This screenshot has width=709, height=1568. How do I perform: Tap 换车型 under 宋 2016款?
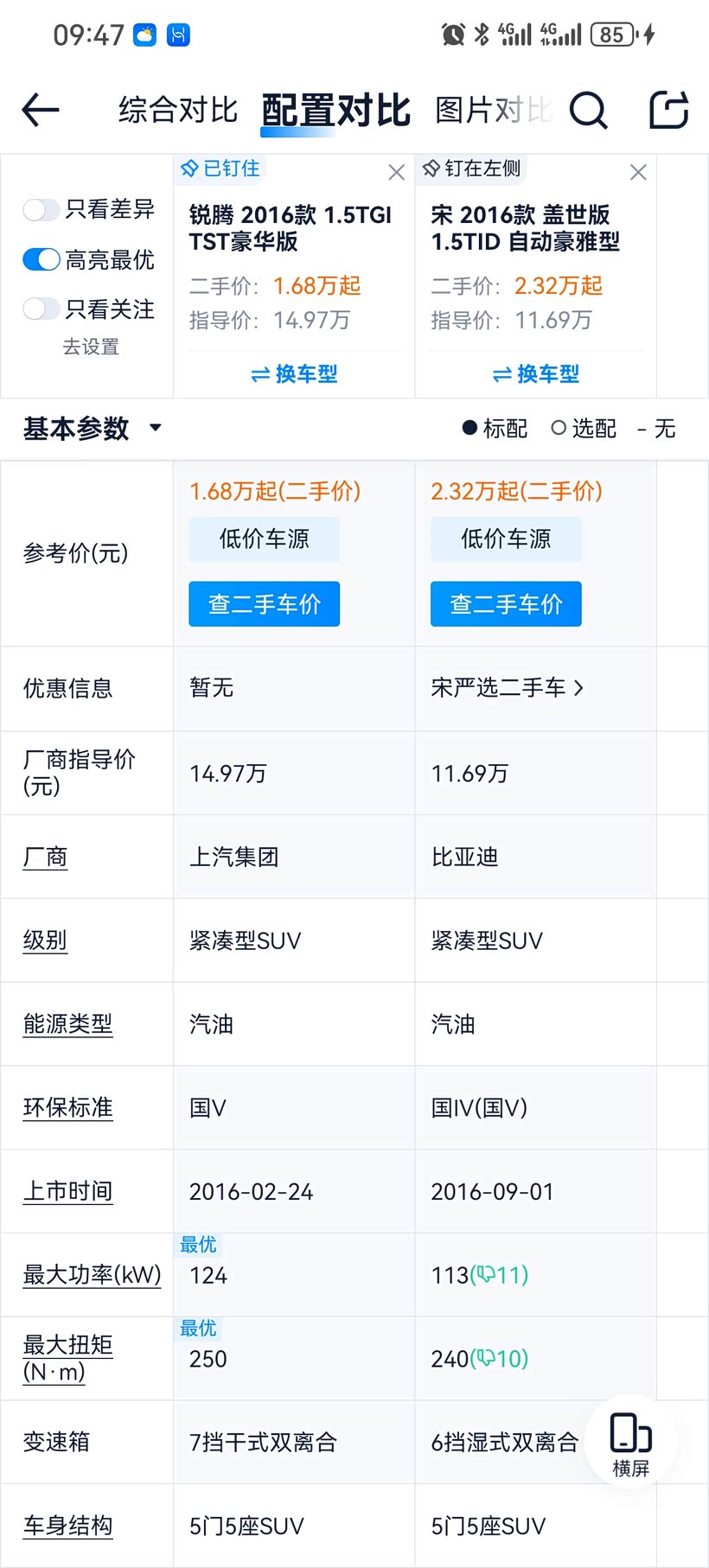[x=536, y=374]
